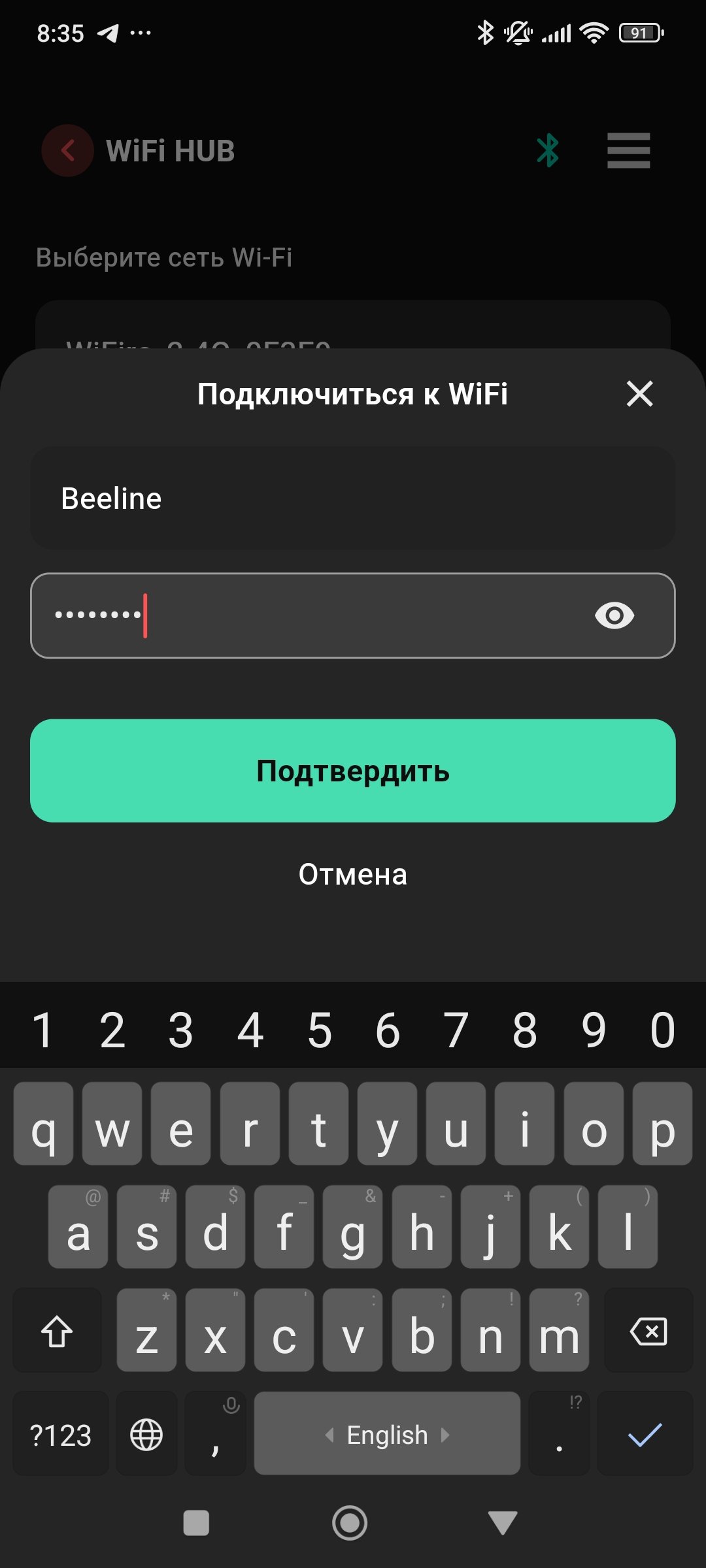
Task: Switch keyboard to ?123 symbols
Action: 61,1435
